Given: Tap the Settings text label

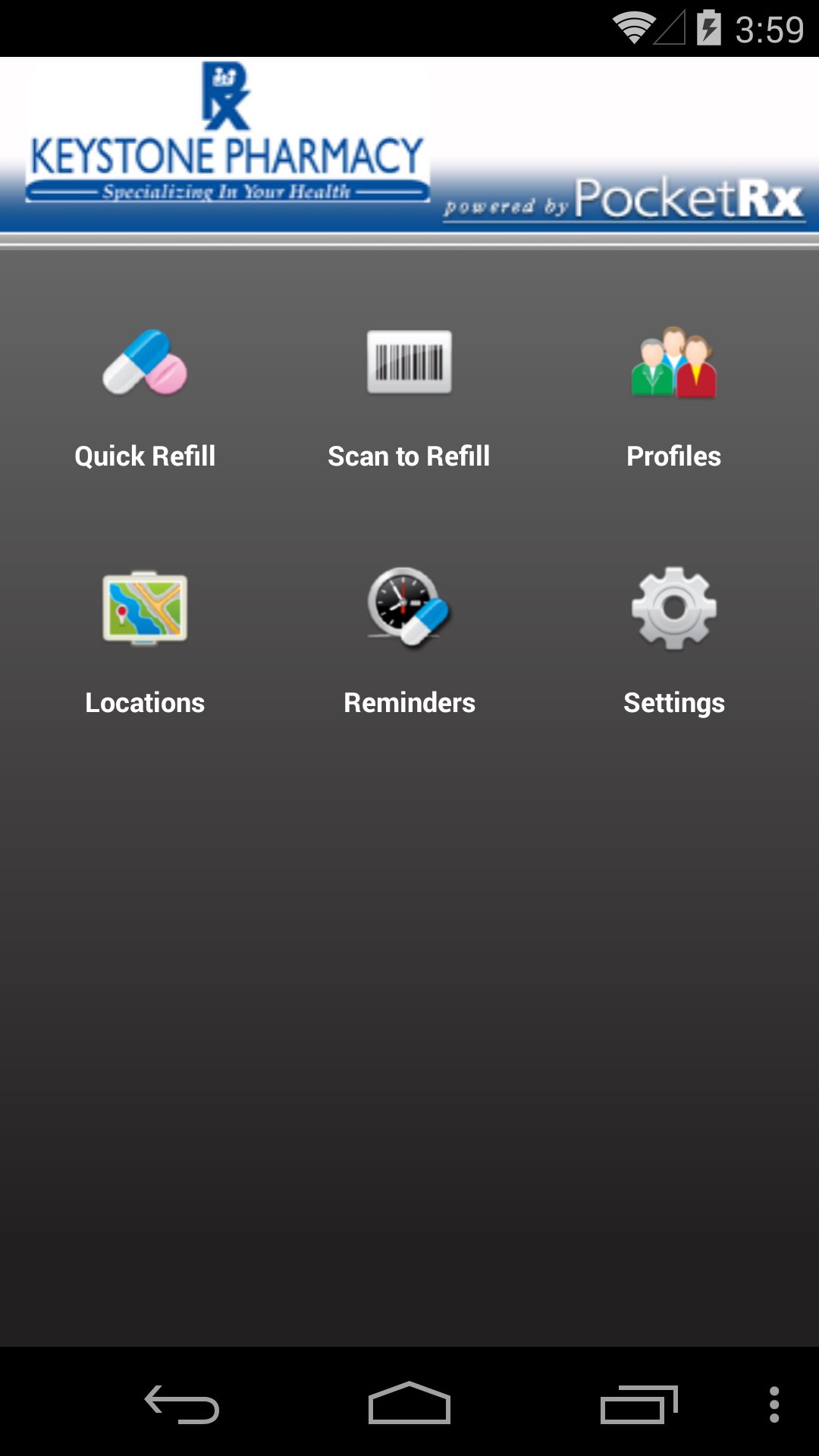Looking at the screenshot, I should (673, 702).
